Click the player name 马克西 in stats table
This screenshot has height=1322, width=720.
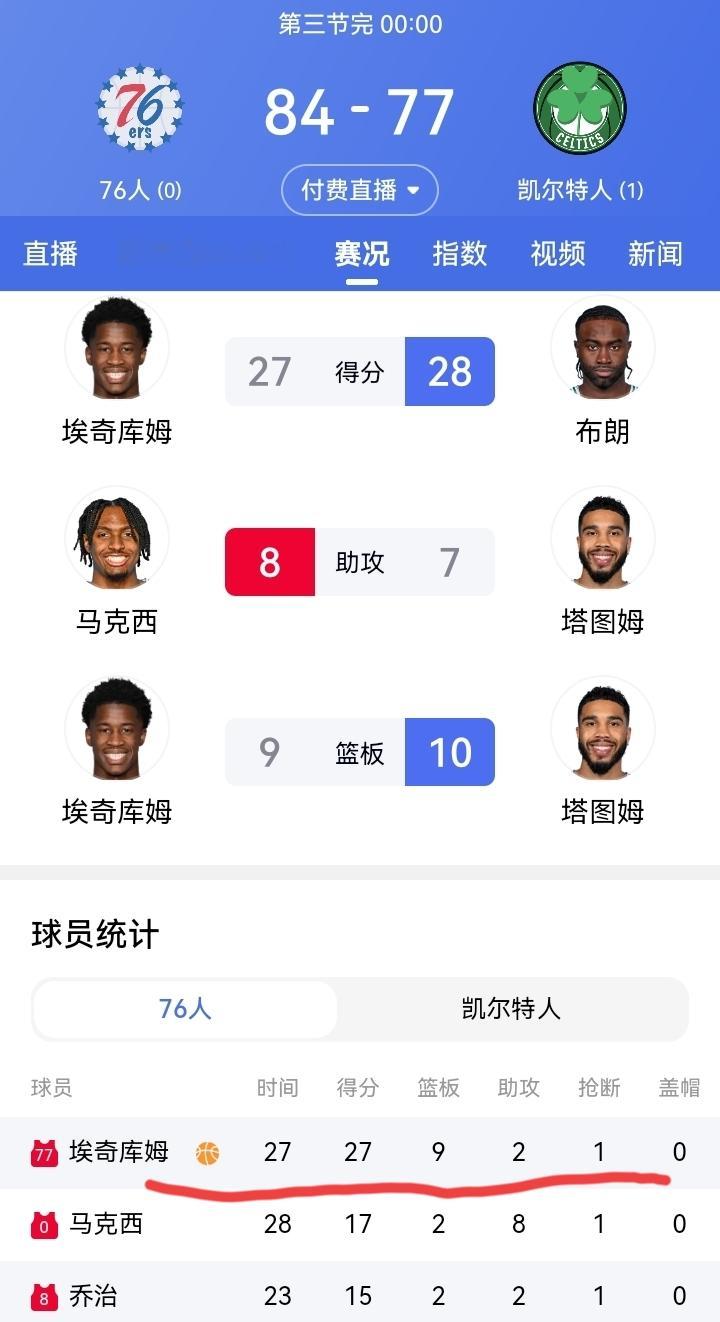tap(105, 1224)
